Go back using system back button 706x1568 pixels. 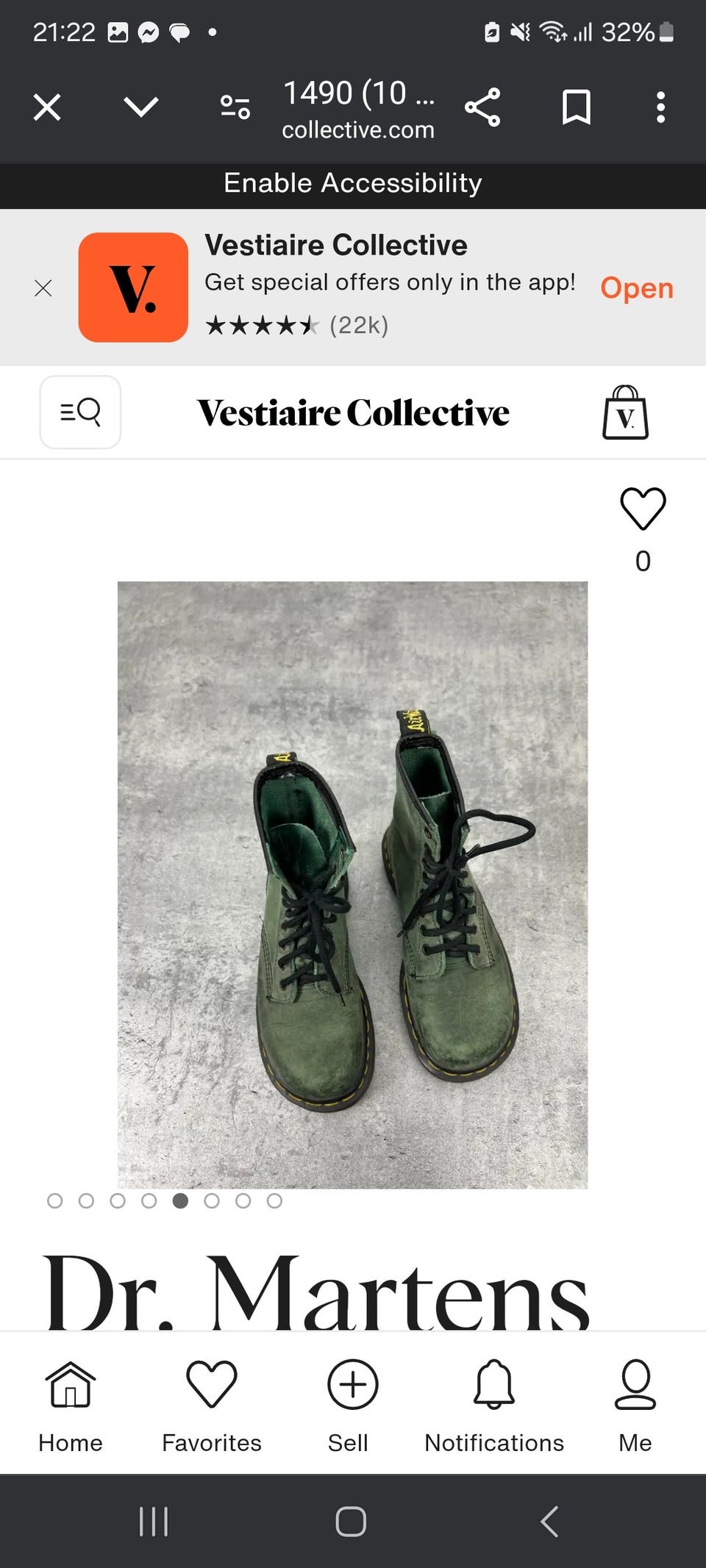[549, 1521]
